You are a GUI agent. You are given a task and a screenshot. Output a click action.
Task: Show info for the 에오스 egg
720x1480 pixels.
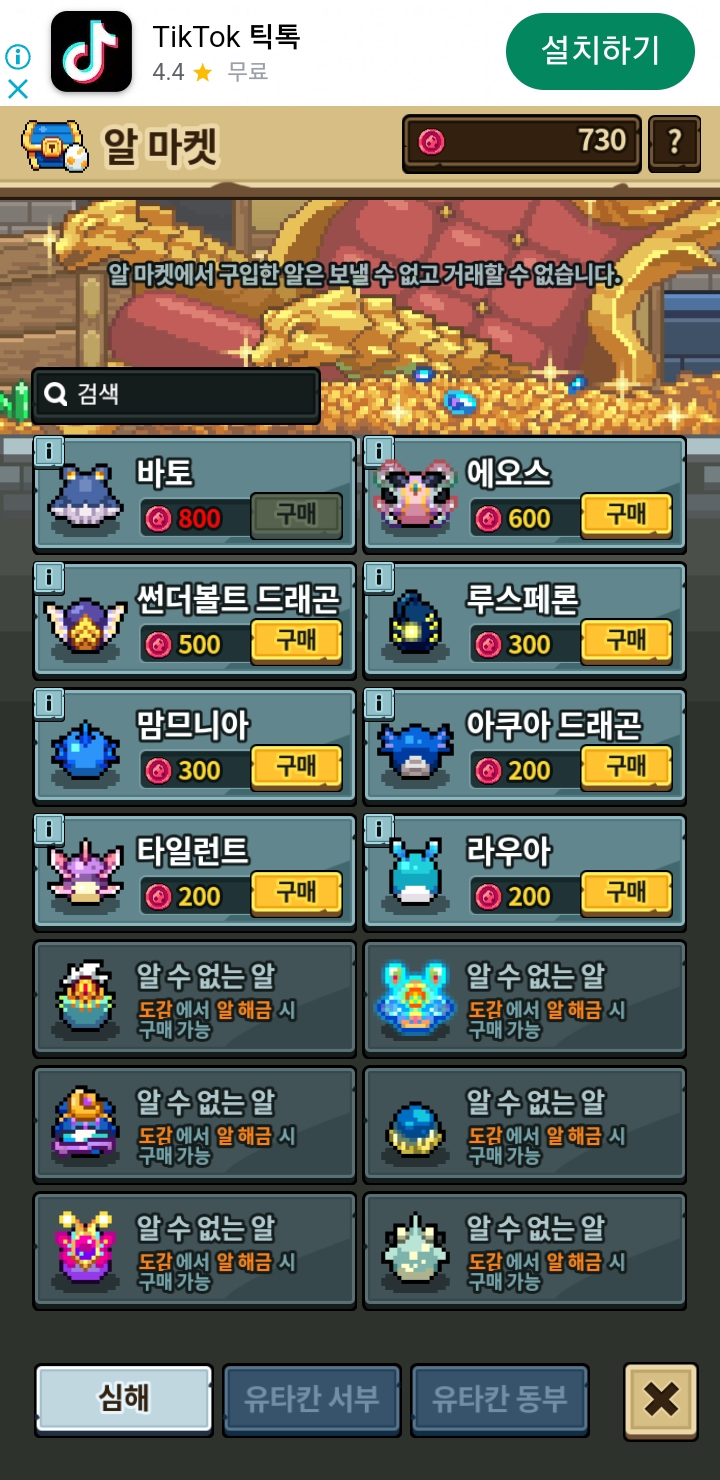pos(378,452)
